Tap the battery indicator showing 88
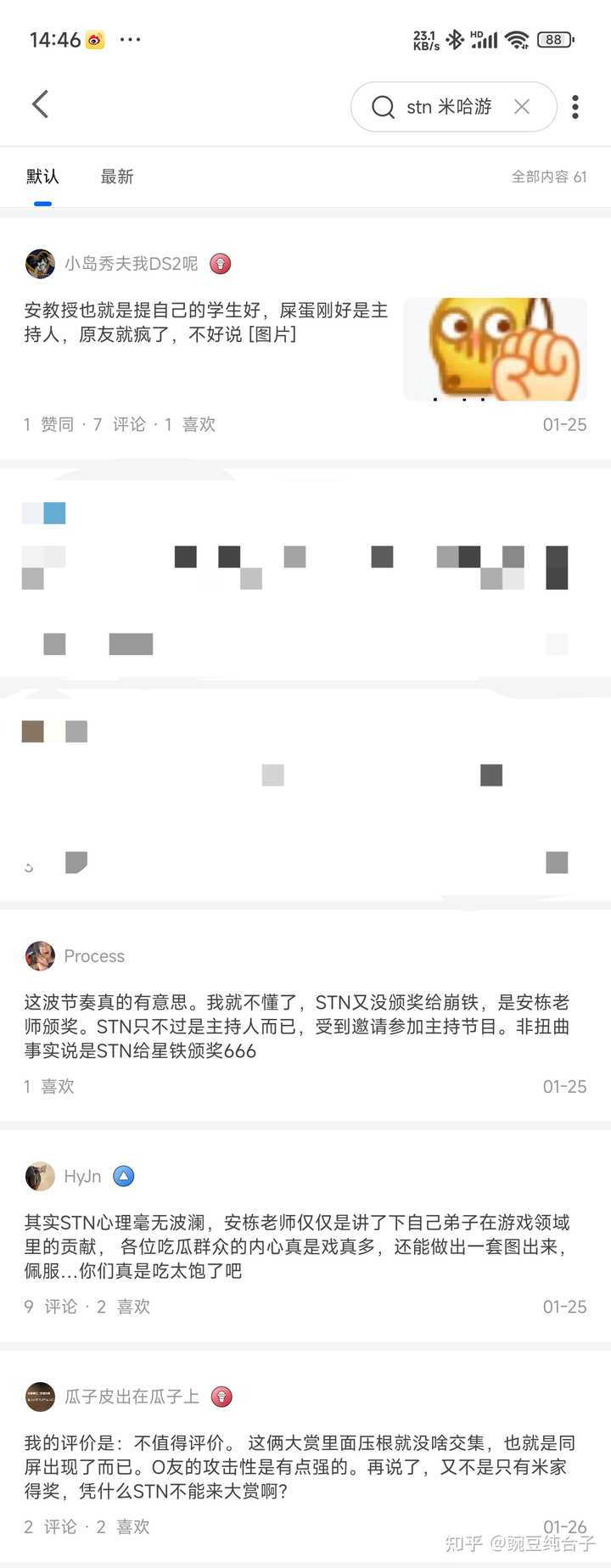The width and height of the screenshot is (611, 1568). (x=555, y=39)
